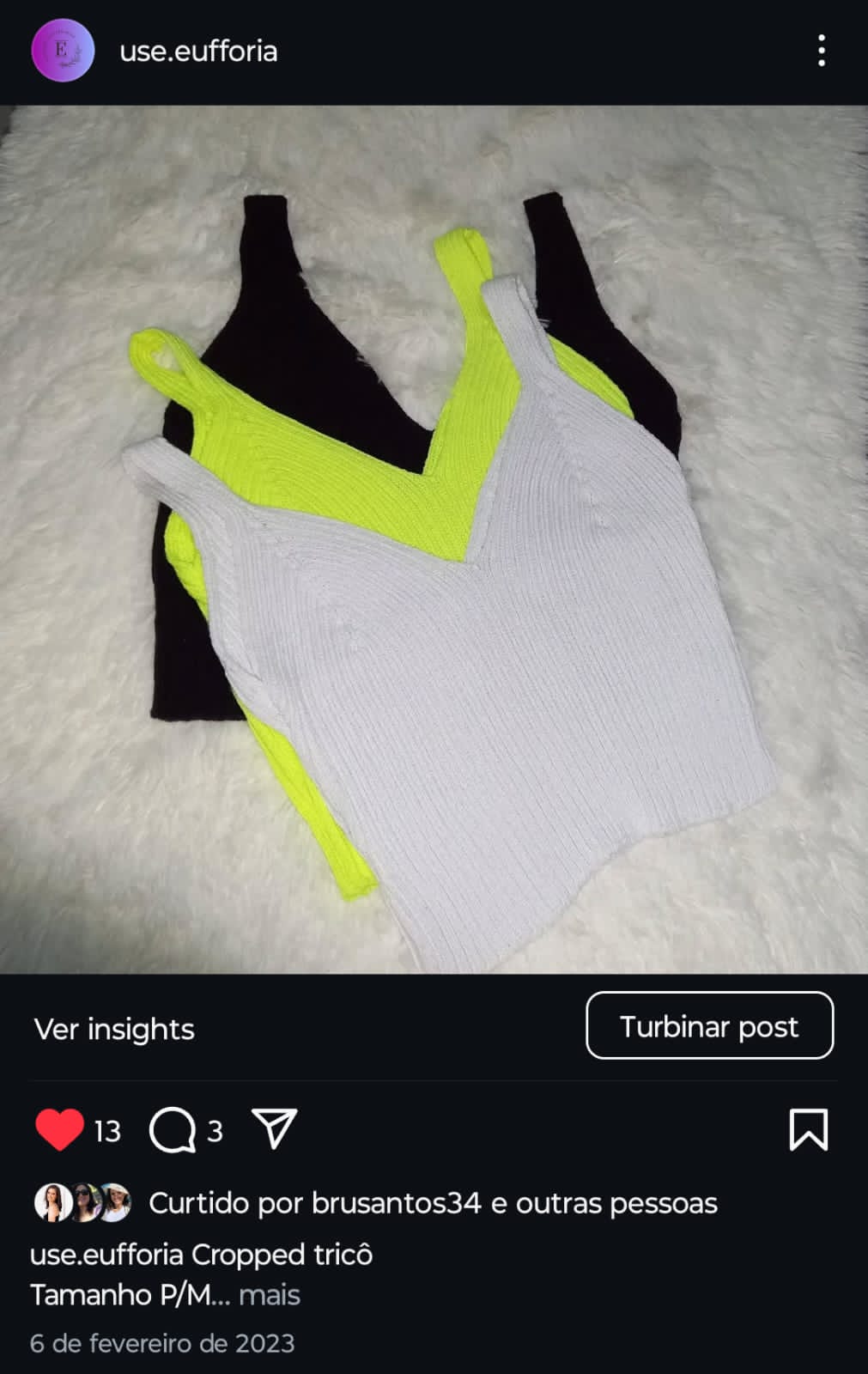Open use.eufforia username in header
Image resolution: width=868 pixels, height=1374 pixels.
(x=198, y=52)
